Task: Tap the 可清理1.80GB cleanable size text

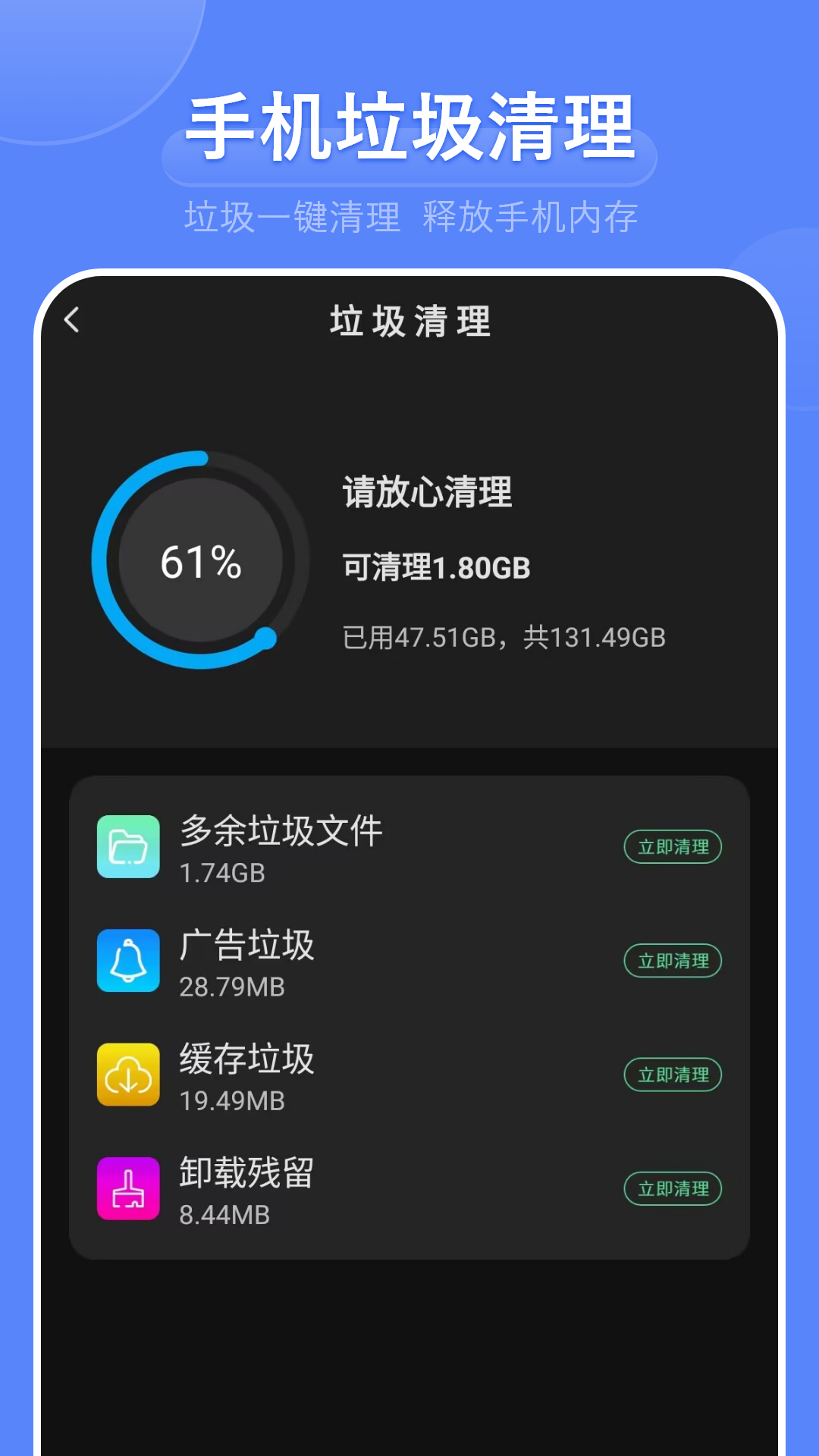Action: point(437,566)
